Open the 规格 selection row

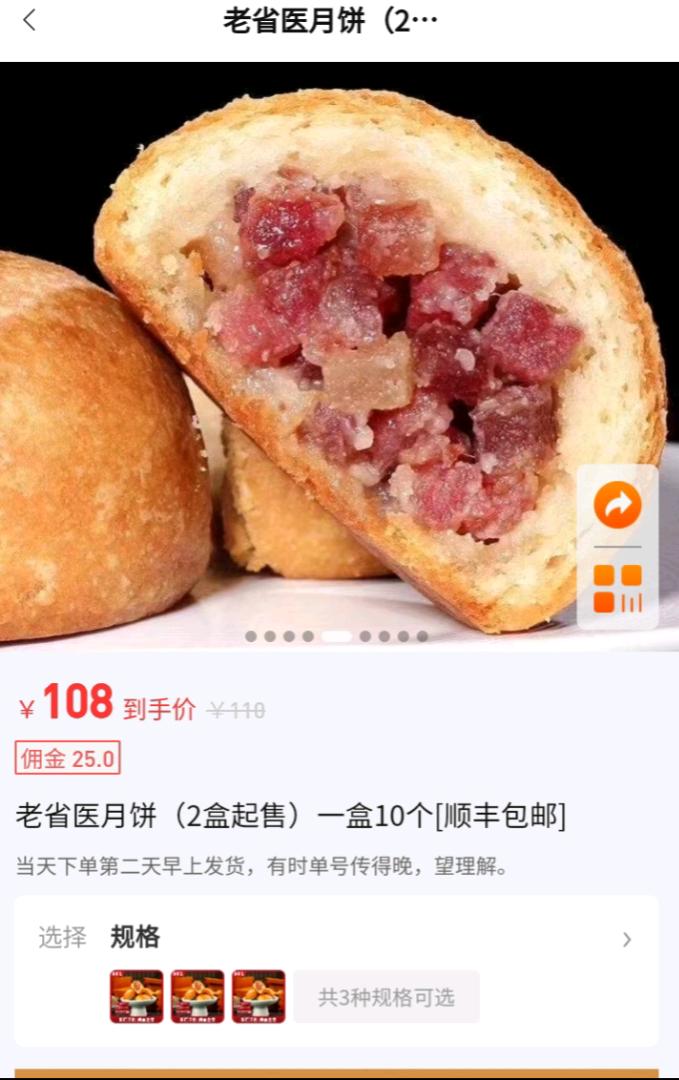pyautogui.click(x=336, y=938)
